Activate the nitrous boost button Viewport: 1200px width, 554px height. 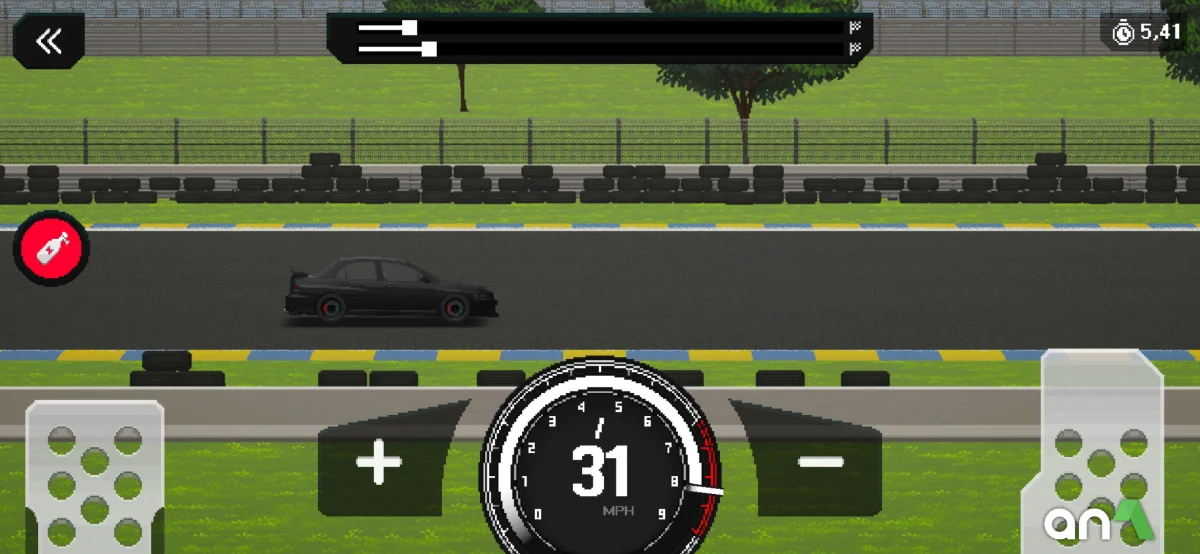coord(51,249)
